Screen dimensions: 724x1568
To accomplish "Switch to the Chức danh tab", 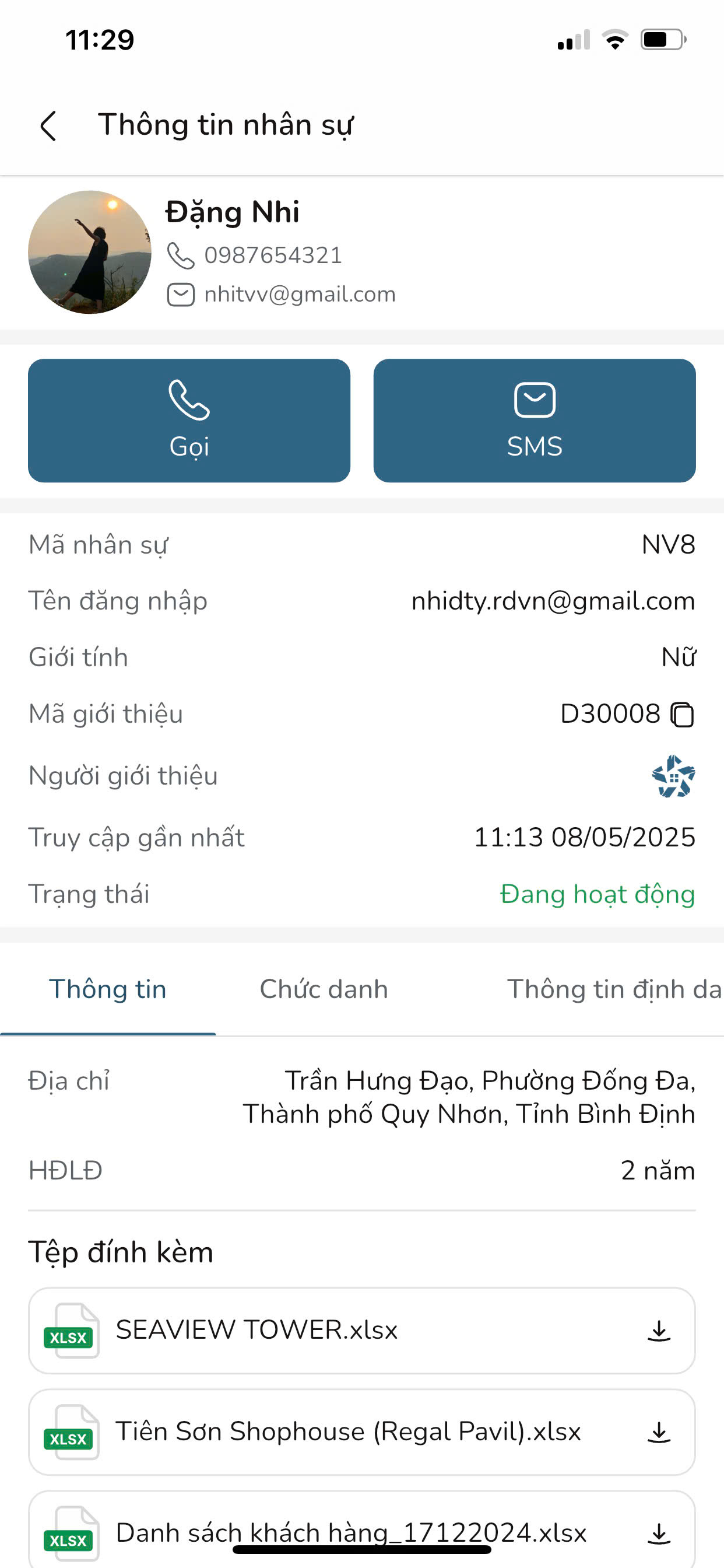I will click(324, 989).
